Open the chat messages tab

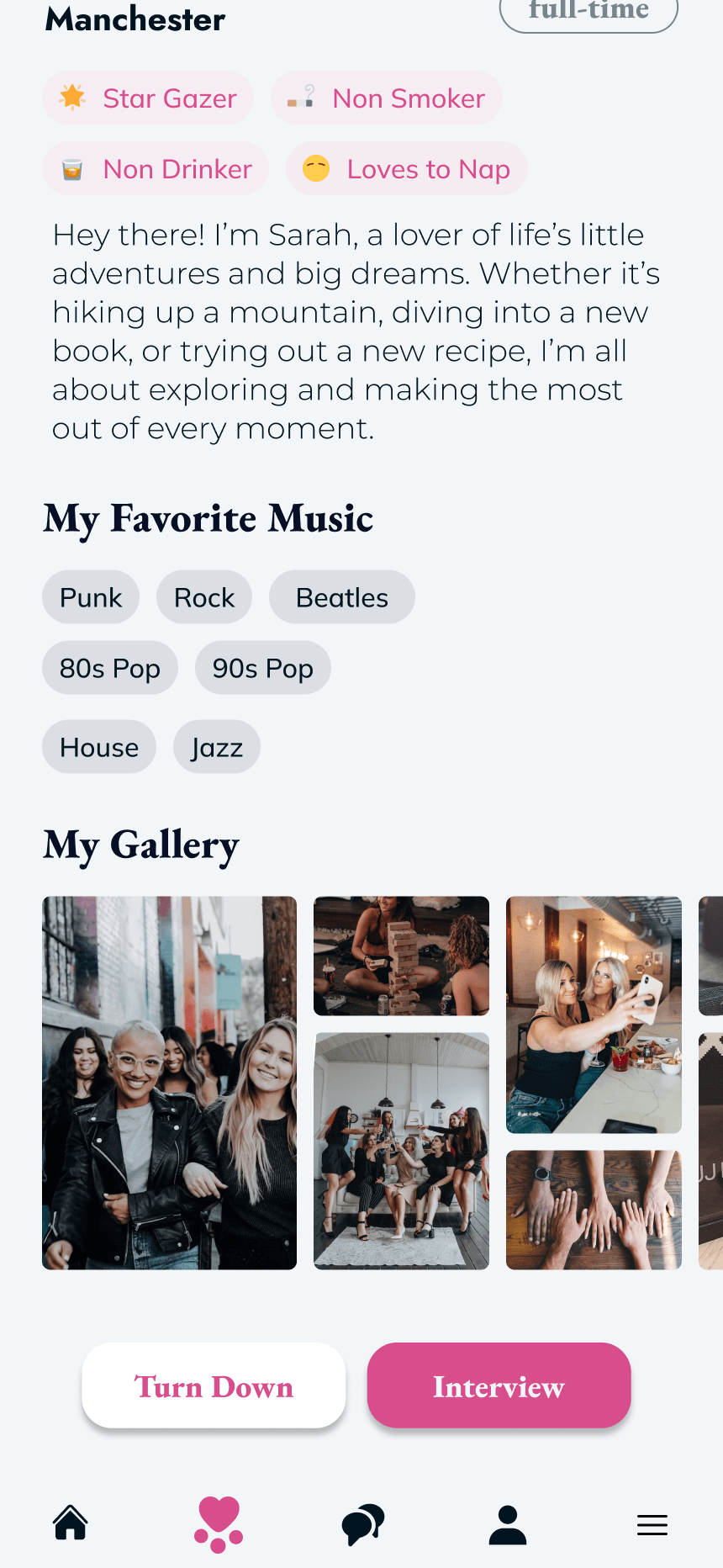363,1523
